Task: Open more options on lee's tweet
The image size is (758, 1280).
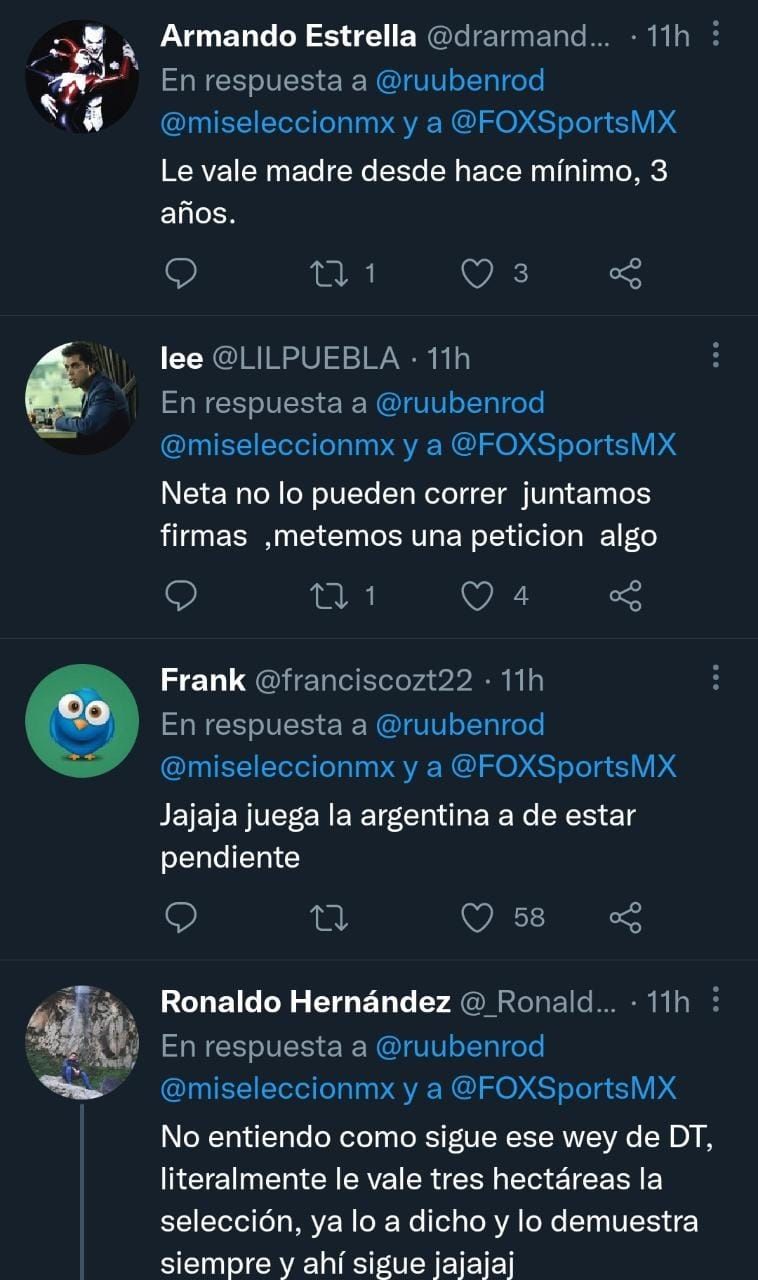Action: [715, 356]
